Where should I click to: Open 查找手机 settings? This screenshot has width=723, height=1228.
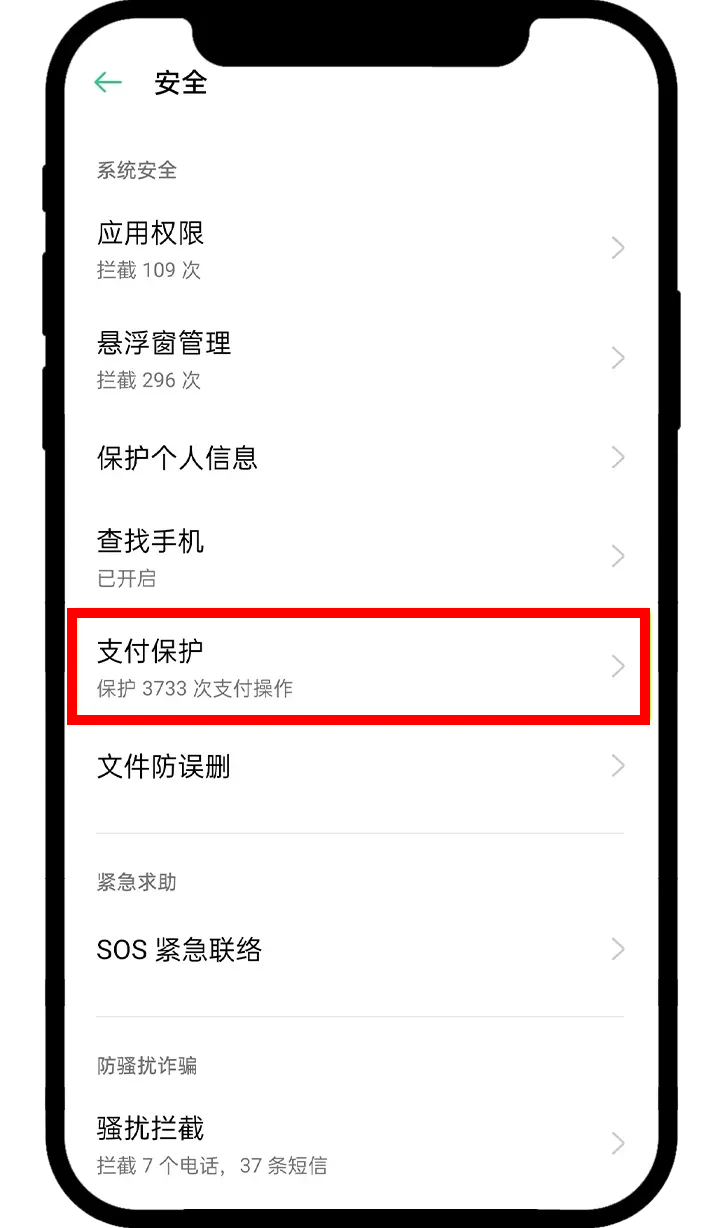pos(360,557)
